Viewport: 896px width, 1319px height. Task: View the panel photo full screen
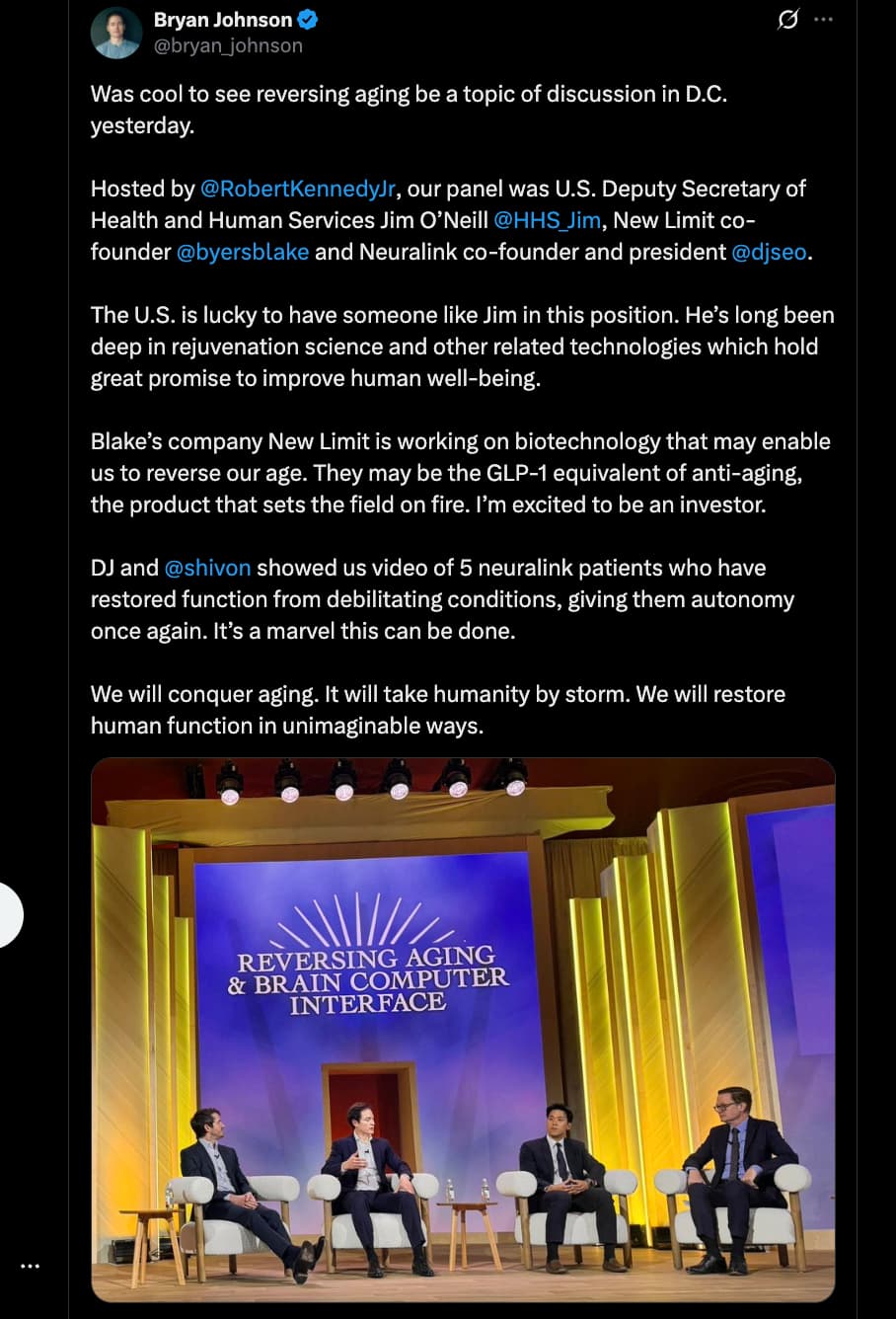[463, 1029]
